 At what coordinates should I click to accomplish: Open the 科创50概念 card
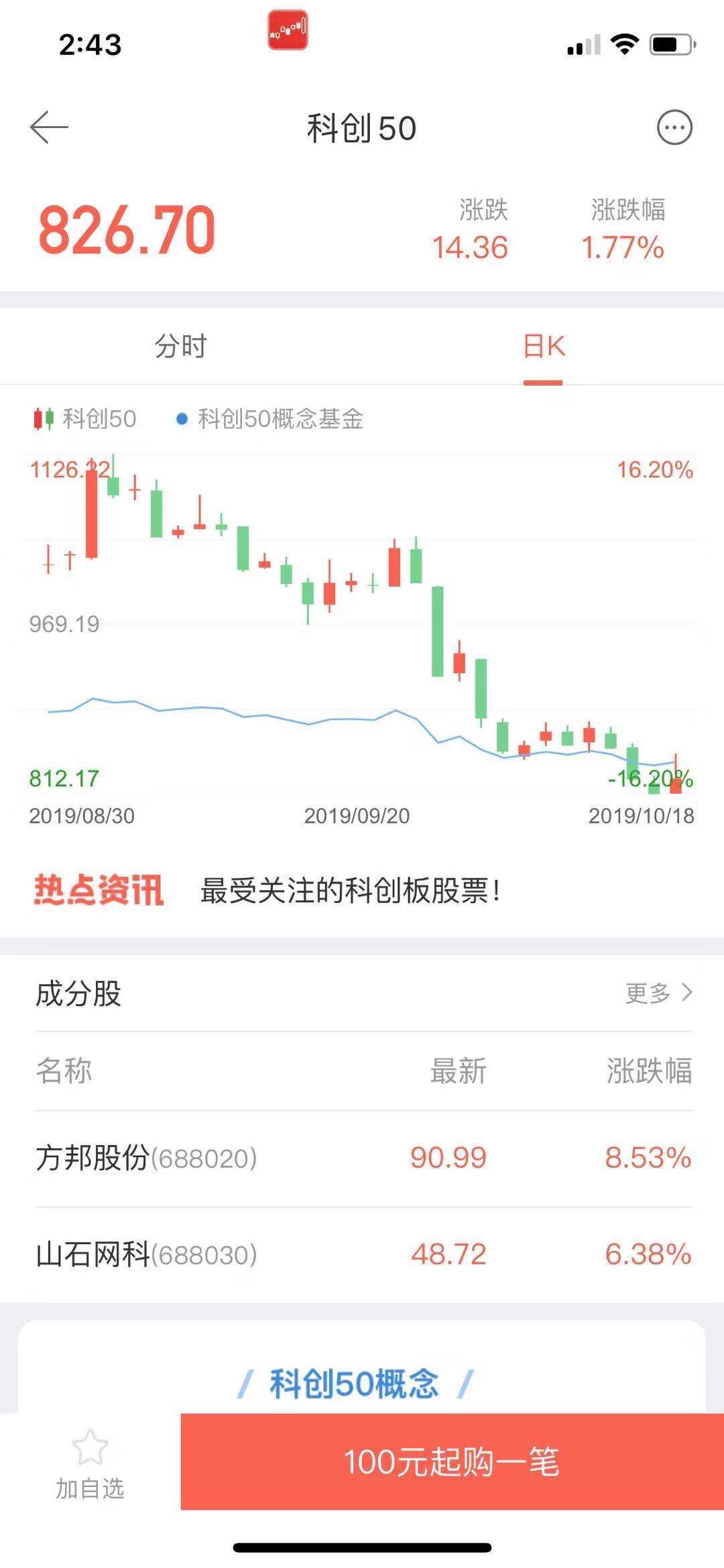[362, 1368]
